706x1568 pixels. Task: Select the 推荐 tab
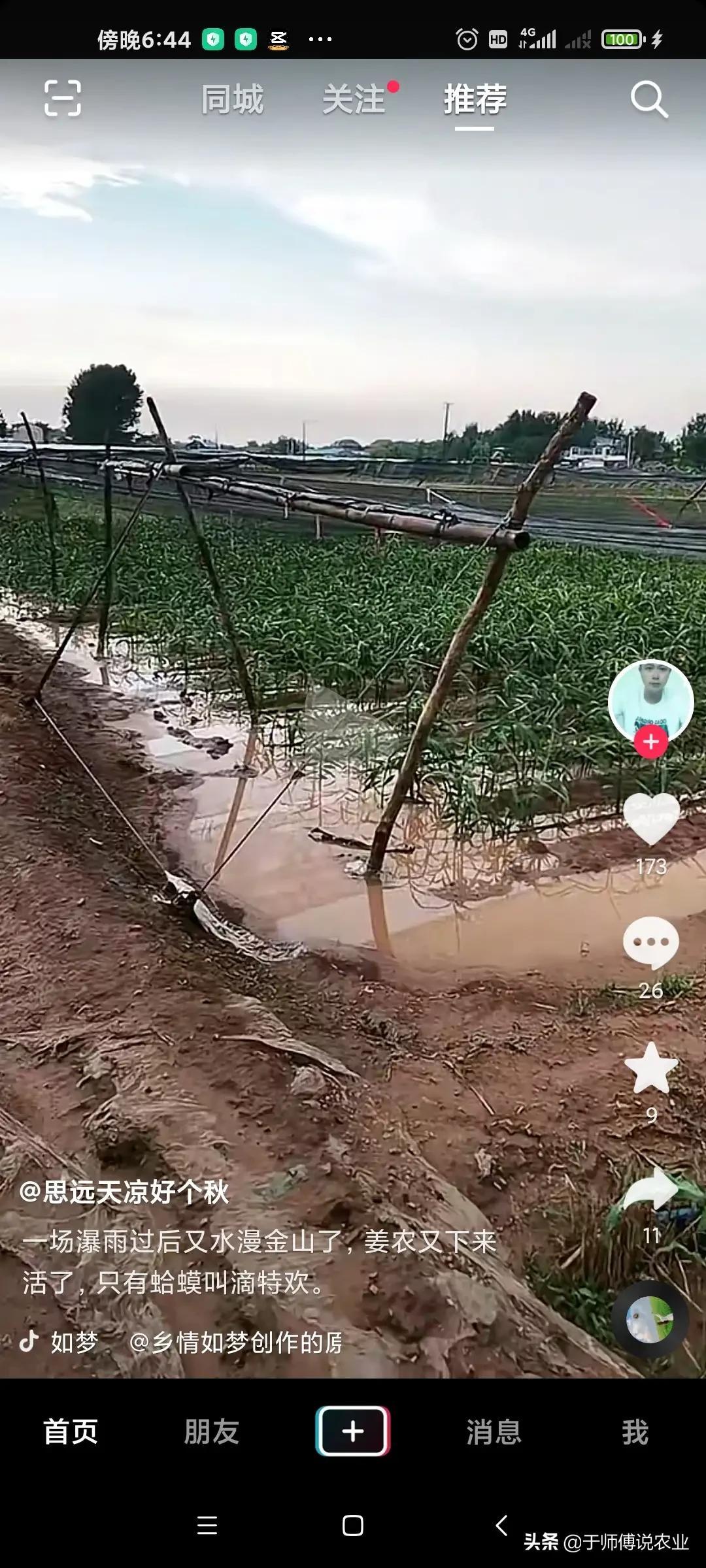(475, 99)
